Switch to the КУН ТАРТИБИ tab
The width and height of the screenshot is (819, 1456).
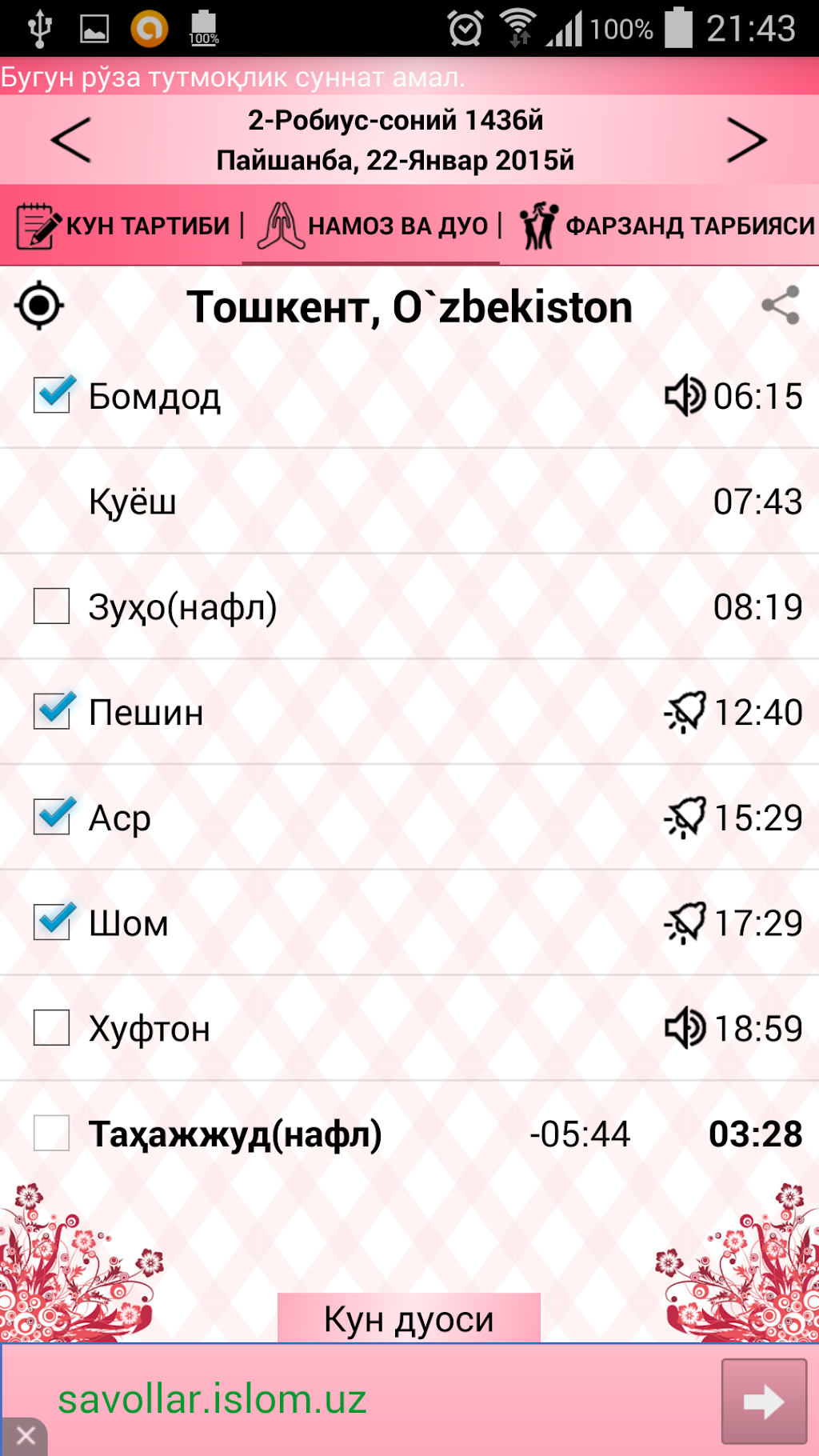pyautogui.click(x=125, y=226)
